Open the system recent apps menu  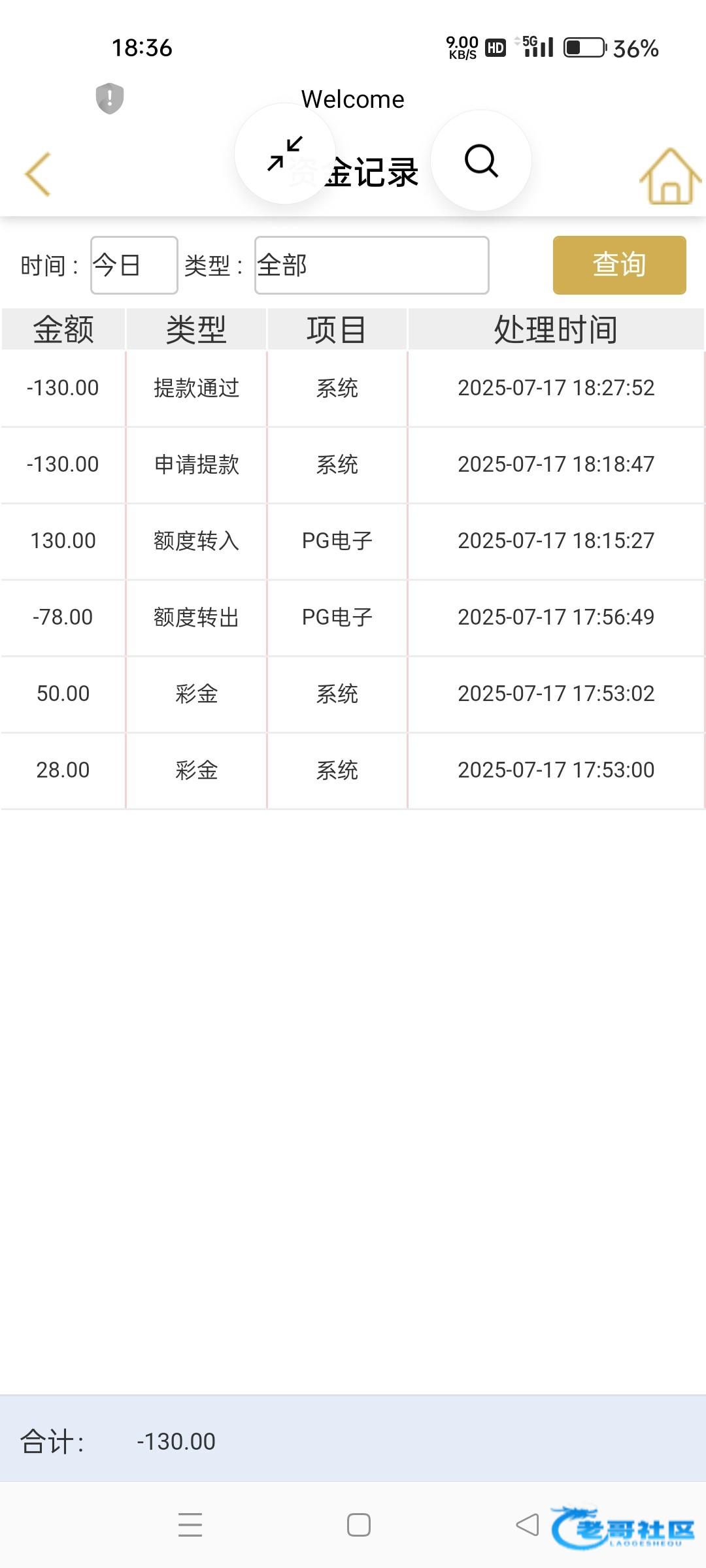(190, 1525)
